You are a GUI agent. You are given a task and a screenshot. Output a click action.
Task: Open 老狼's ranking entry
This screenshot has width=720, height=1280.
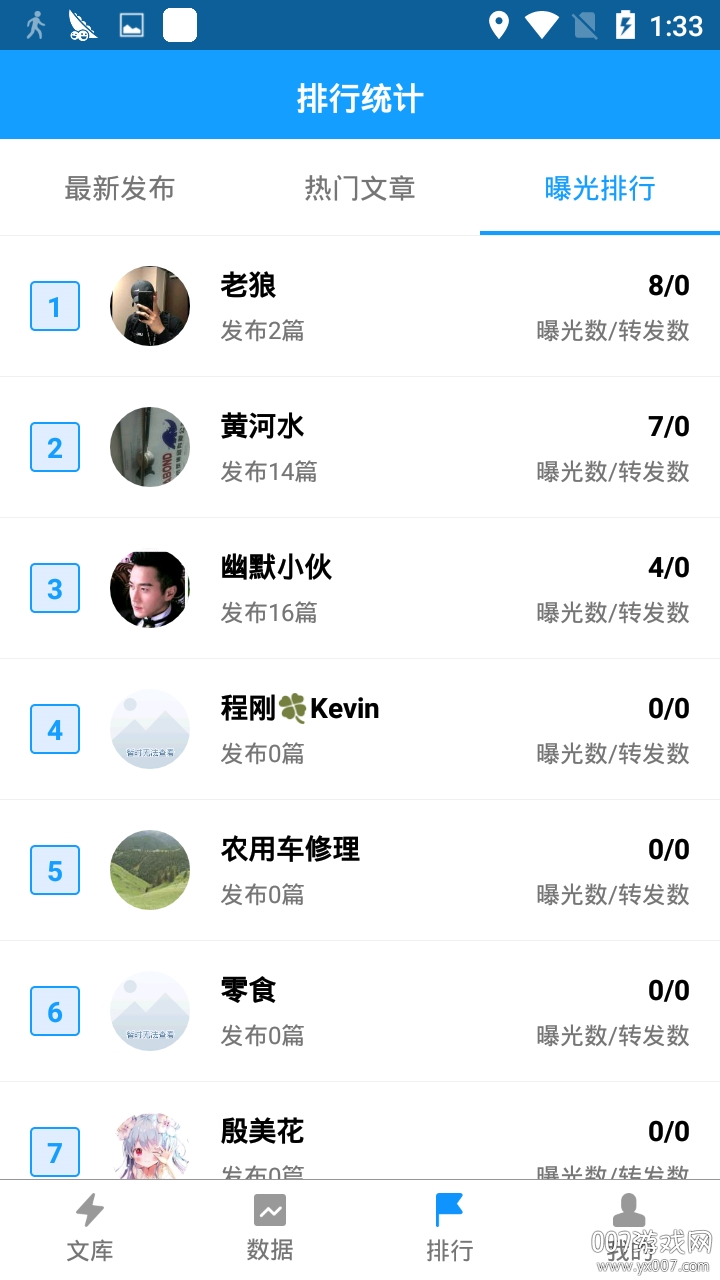[x=360, y=306]
